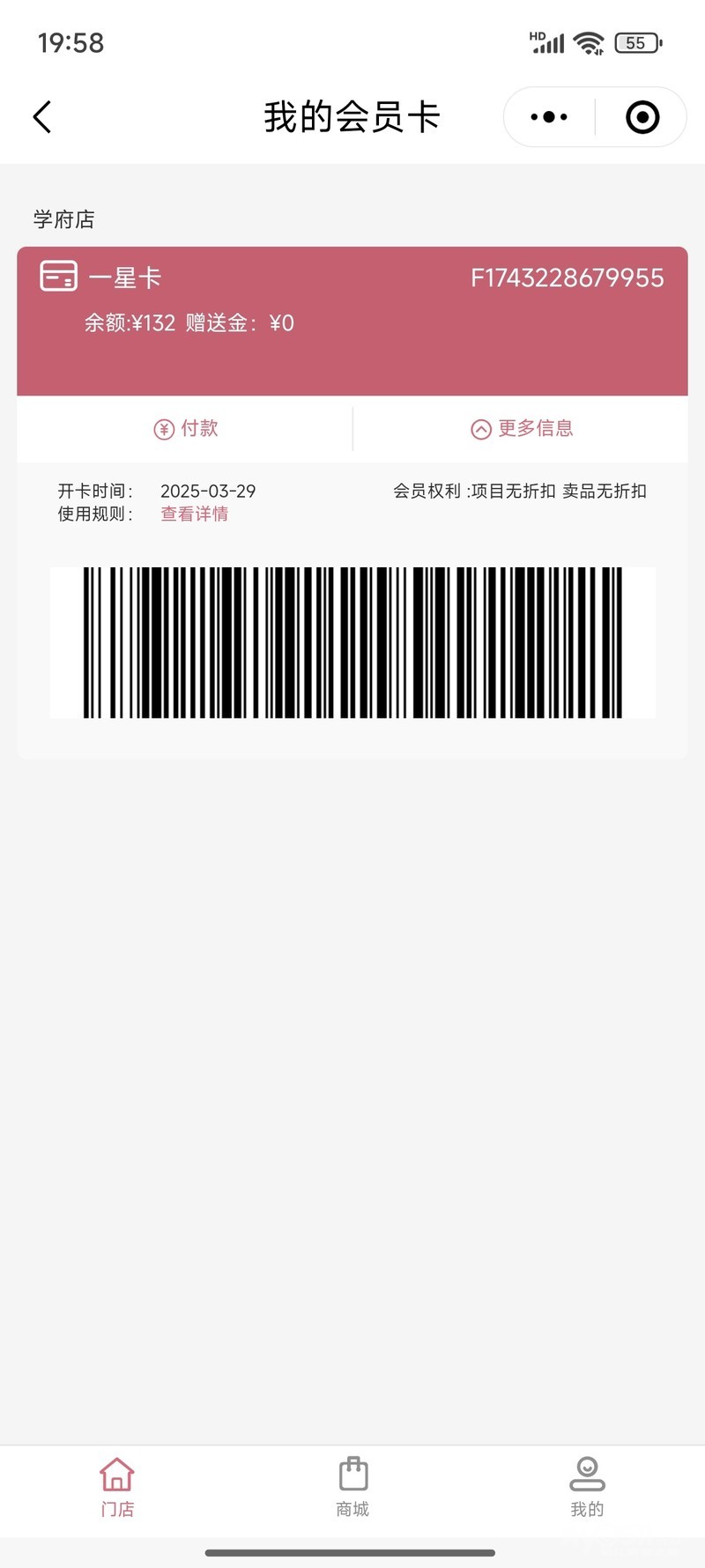Viewport: 705px width, 1568px height.
Task: Open the 查看详情 usage rules link
Action: tap(194, 514)
